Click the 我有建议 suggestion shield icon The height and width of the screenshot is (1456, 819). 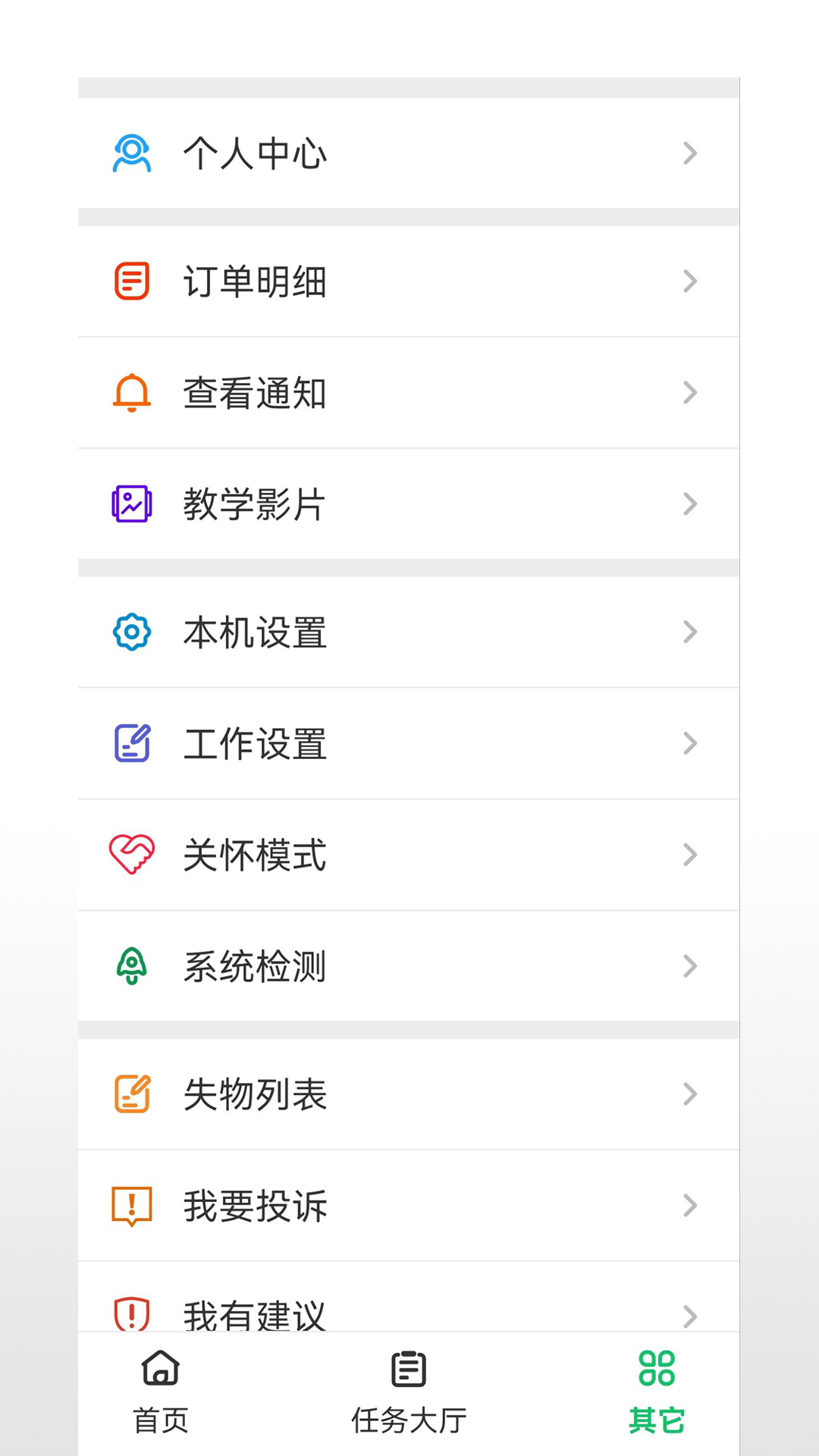coord(132,1311)
